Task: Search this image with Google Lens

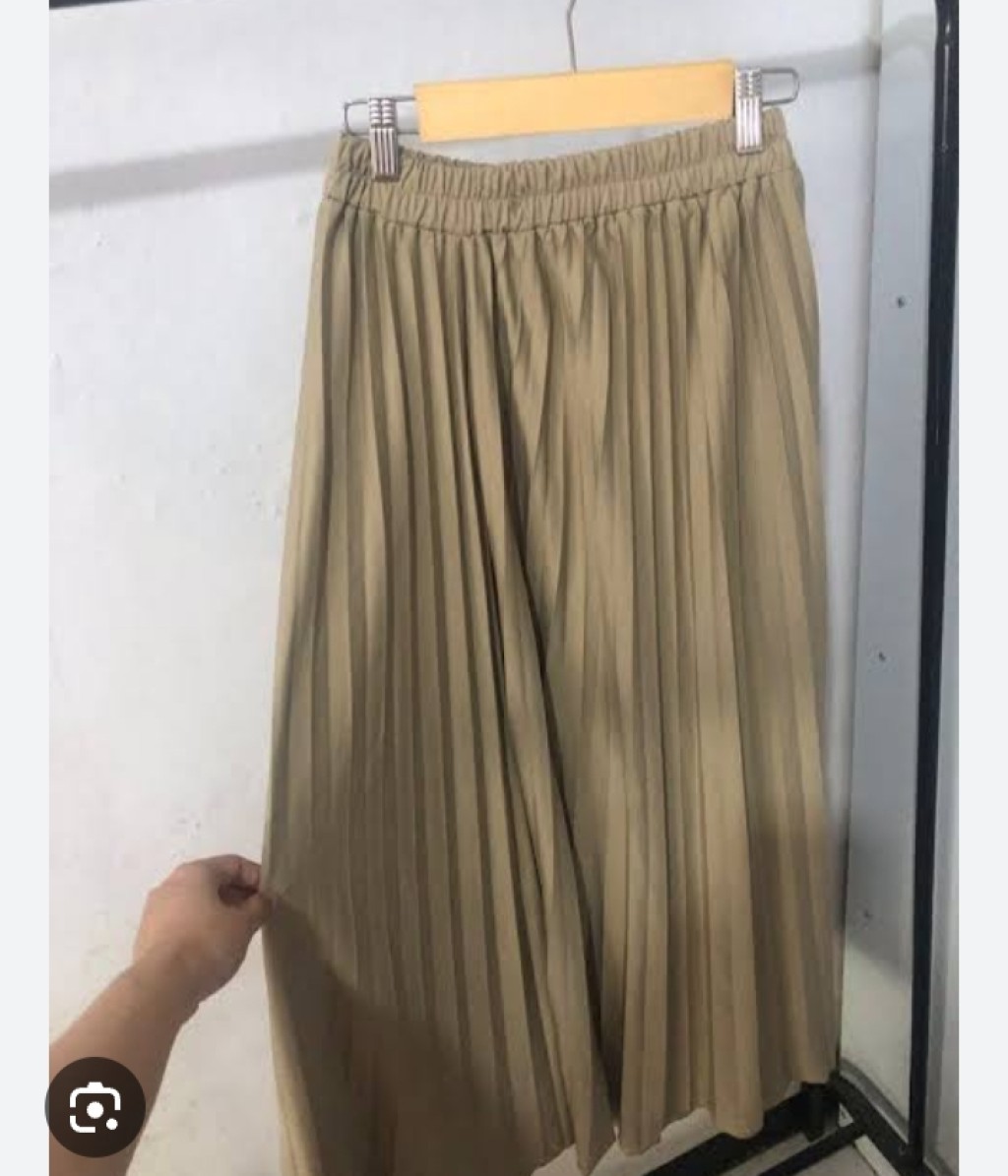Action: [94, 1106]
